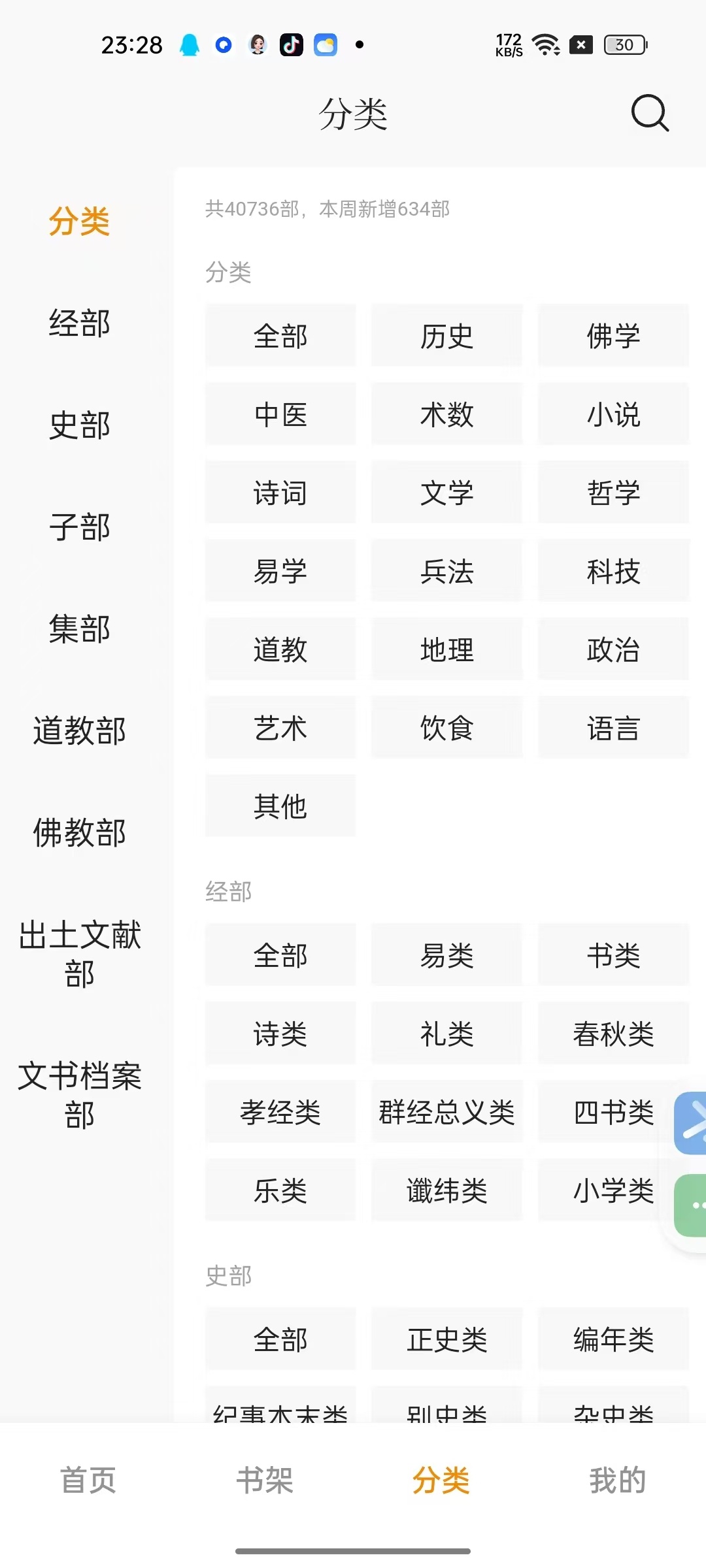Tap the TikTok icon in the status bar
706x1568 pixels.
click(x=292, y=44)
